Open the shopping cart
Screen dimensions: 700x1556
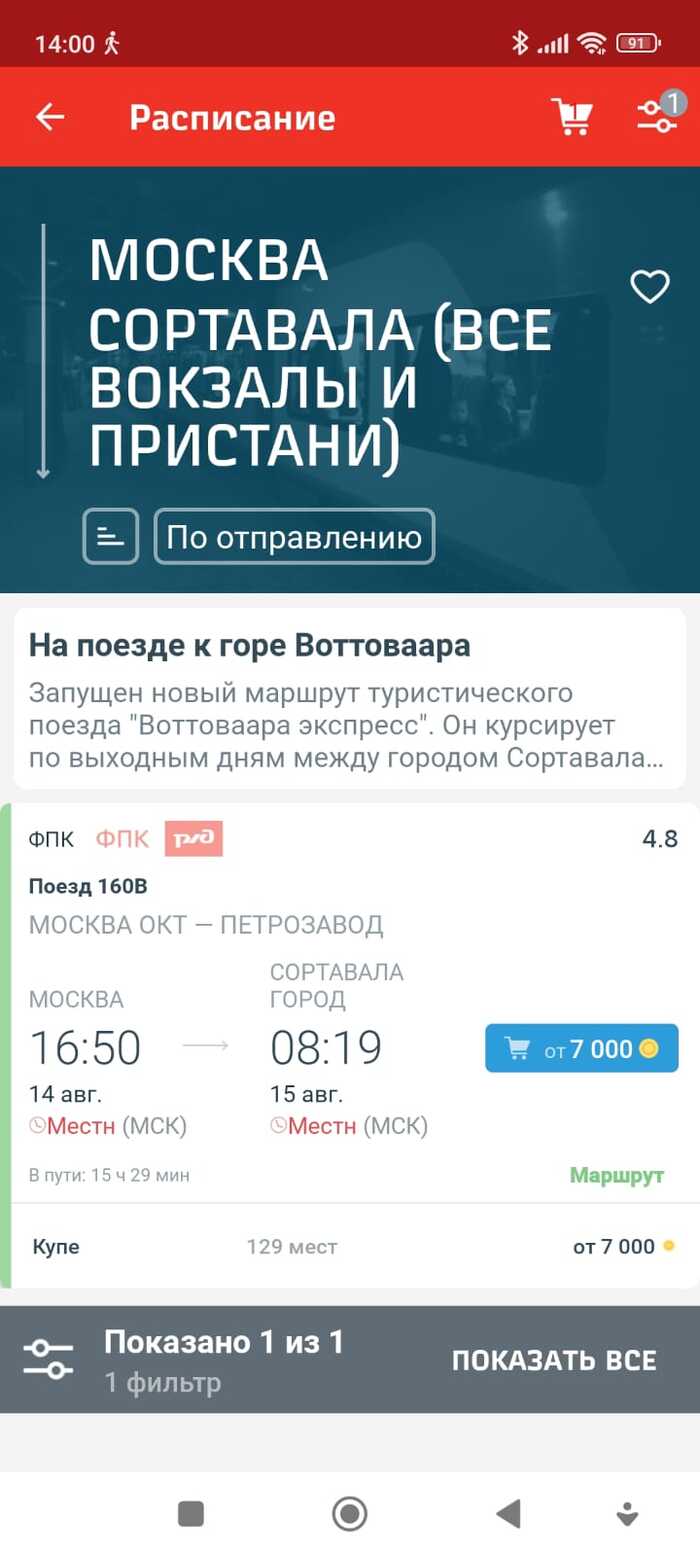(x=571, y=117)
